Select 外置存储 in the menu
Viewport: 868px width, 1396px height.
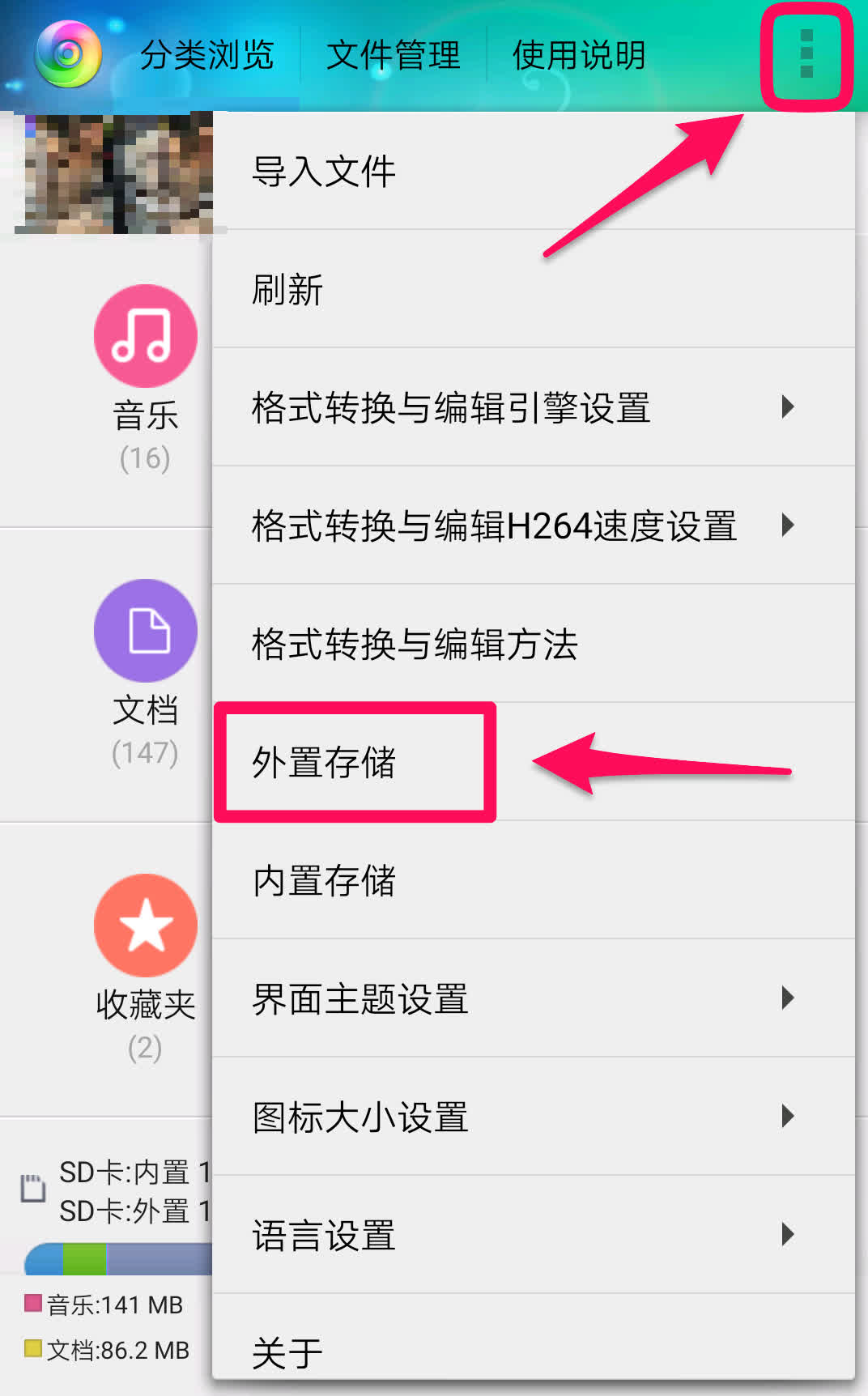point(534,762)
